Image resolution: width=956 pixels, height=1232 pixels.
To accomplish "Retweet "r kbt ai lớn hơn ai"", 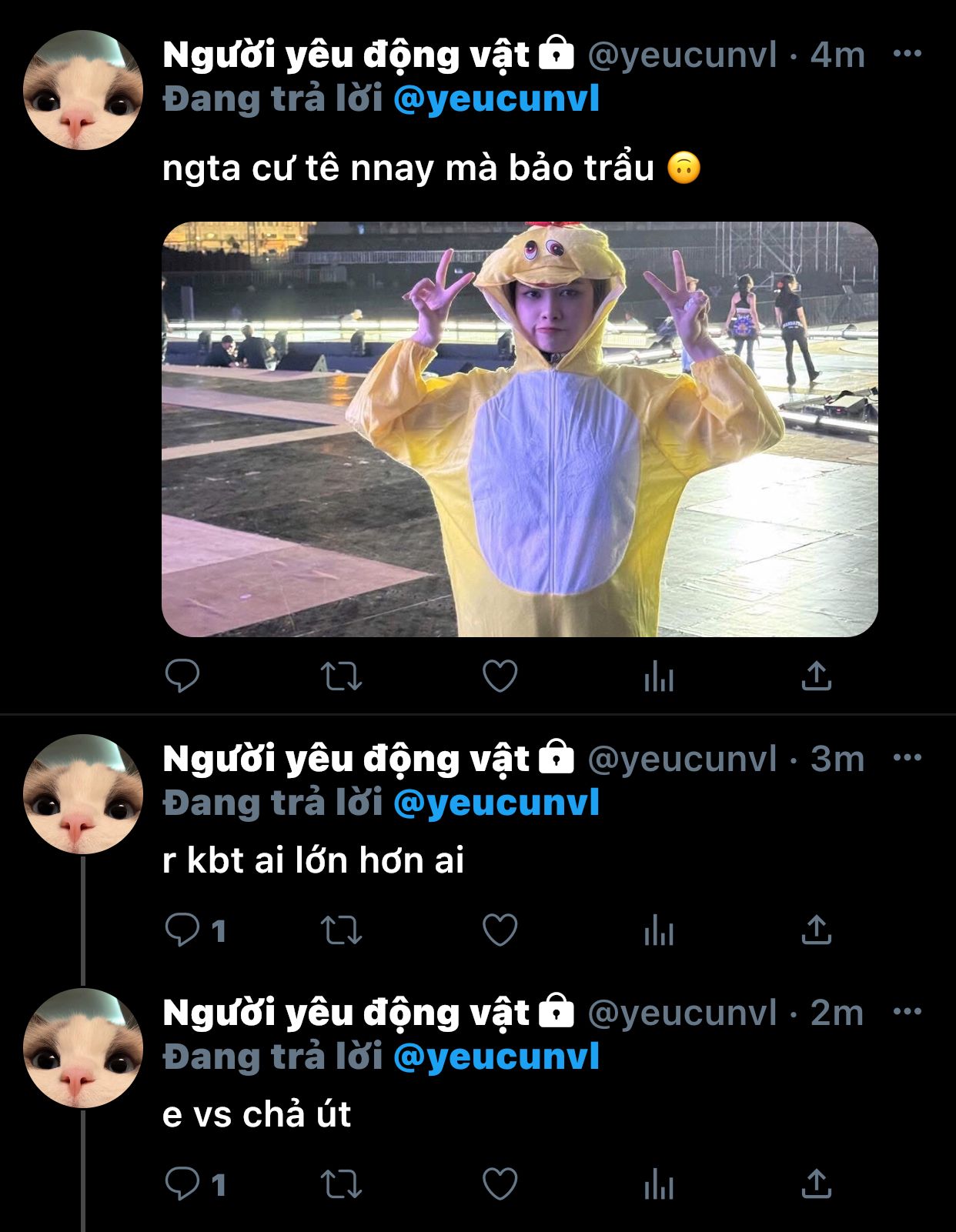I will tap(341, 930).
